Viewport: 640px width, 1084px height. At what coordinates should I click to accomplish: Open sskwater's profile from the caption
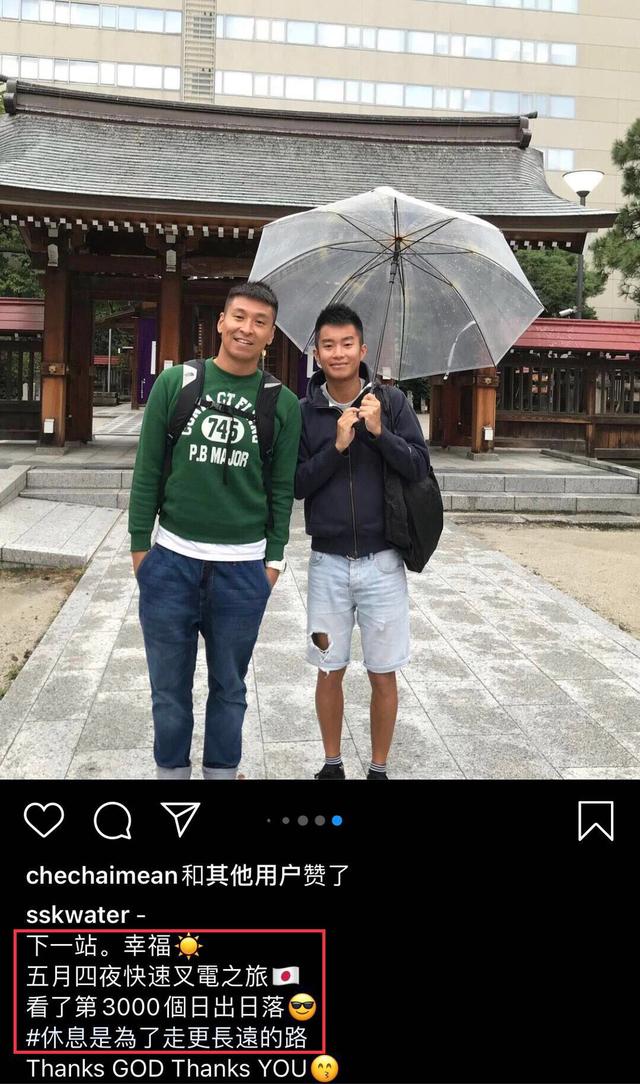[77, 915]
